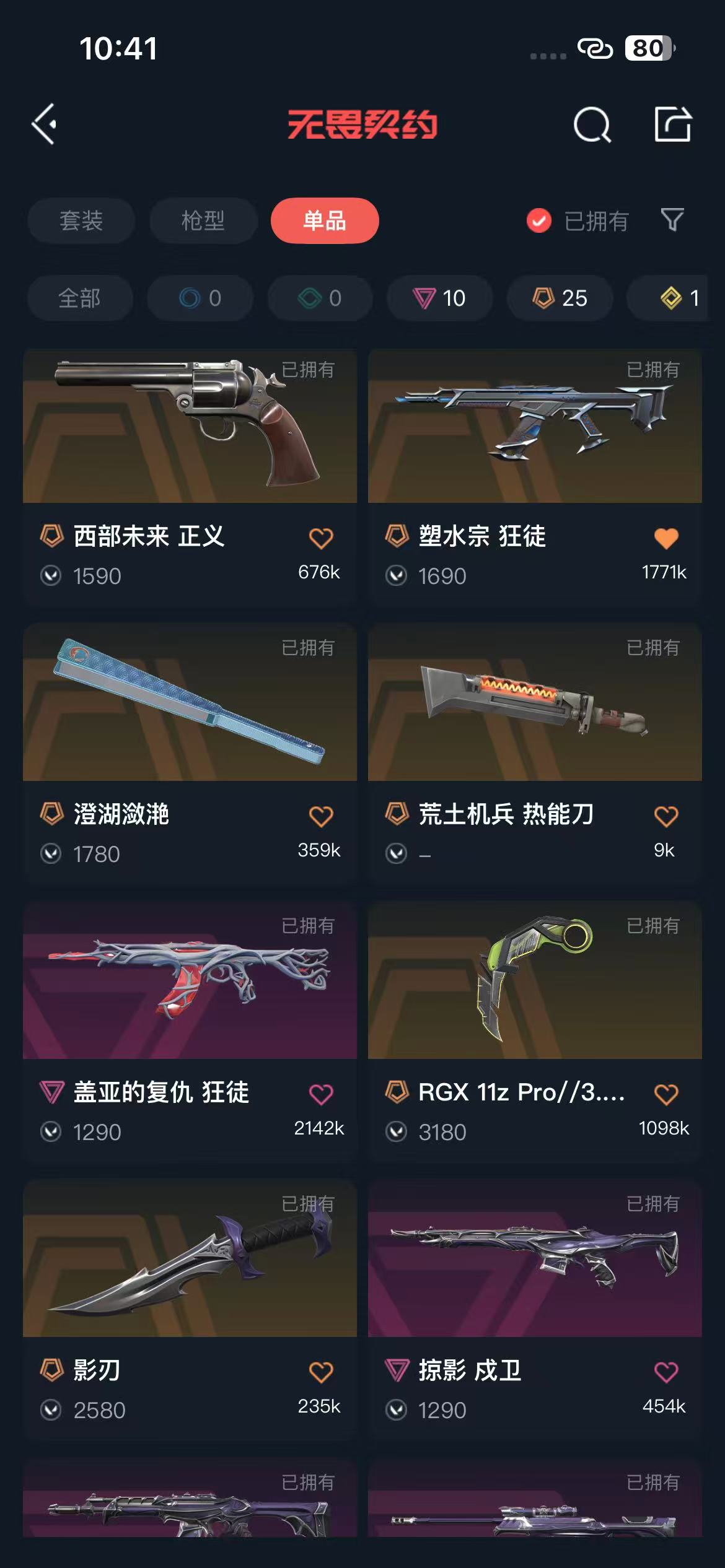This screenshot has height=1568, width=725.
Task: Unfavorite the 塑水宗 狂徒 skin
Action: click(666, 538)
